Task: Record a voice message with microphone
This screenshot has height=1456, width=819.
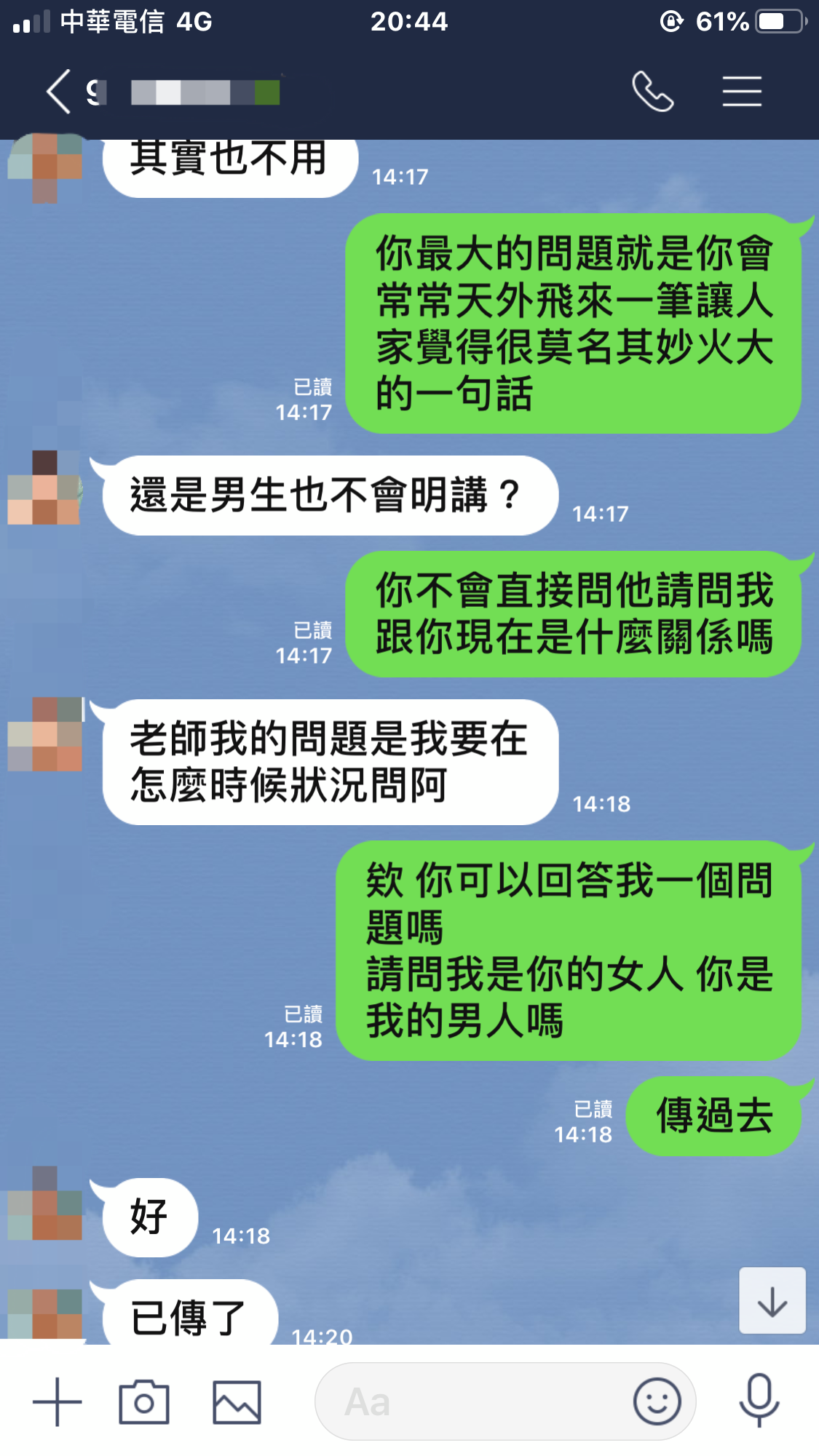Action: (x=759, y=1401)
